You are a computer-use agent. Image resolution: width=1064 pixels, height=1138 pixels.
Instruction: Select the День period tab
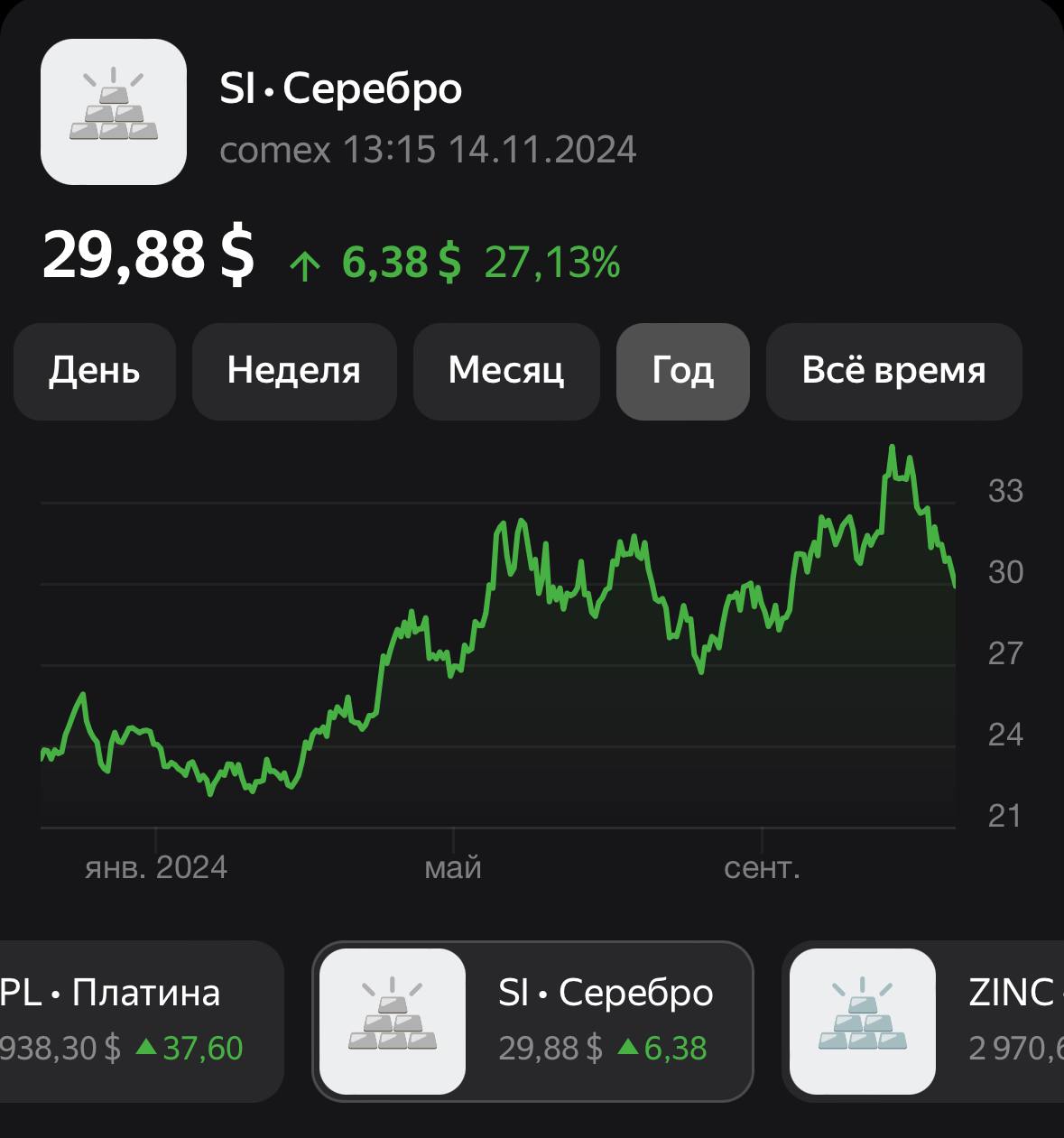pyautogui.click(x=94, y=371)
